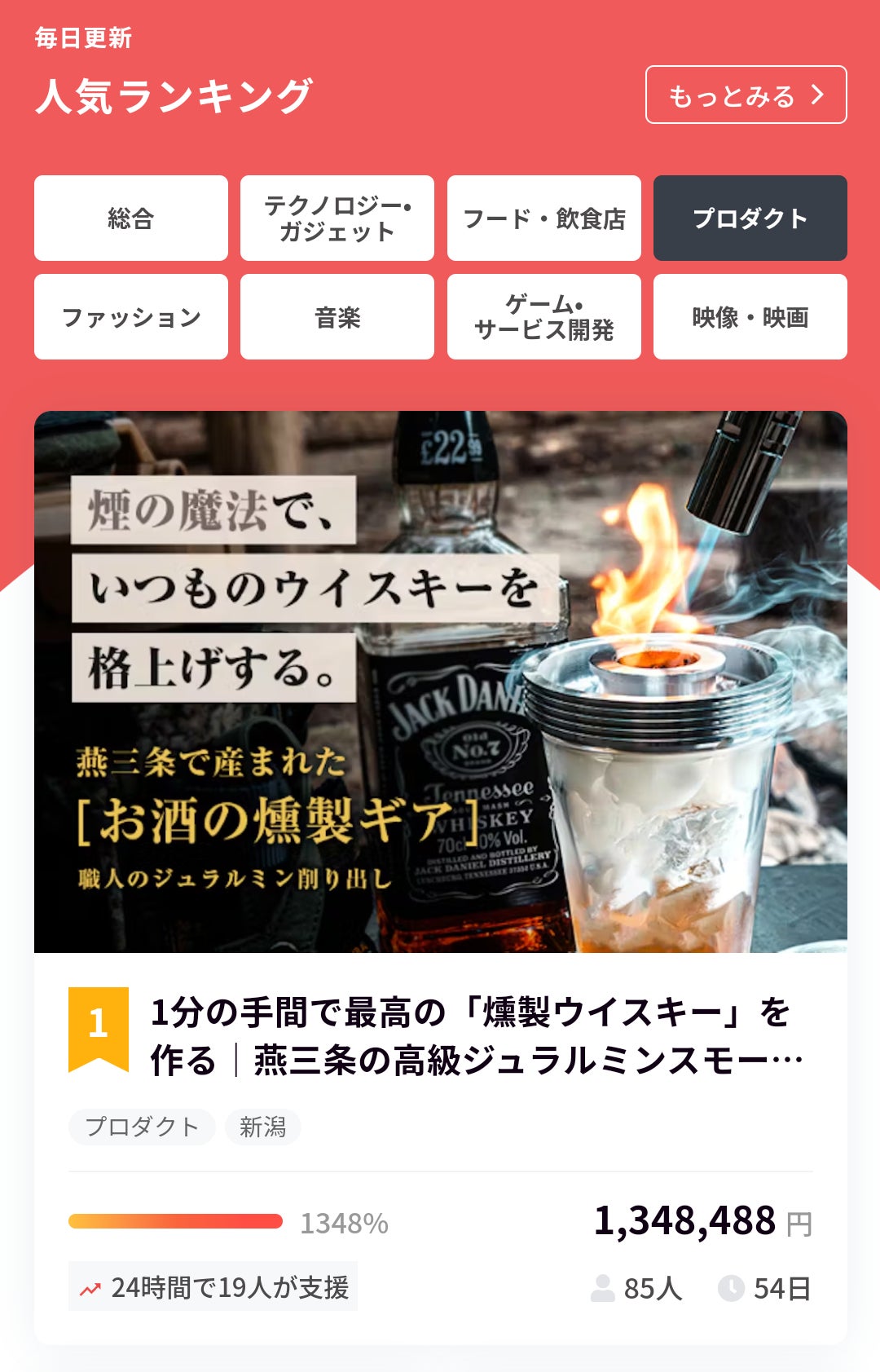Switch to the 音楽 category
The width and height of the screenshot is (880, 1372).
point(337,317)
